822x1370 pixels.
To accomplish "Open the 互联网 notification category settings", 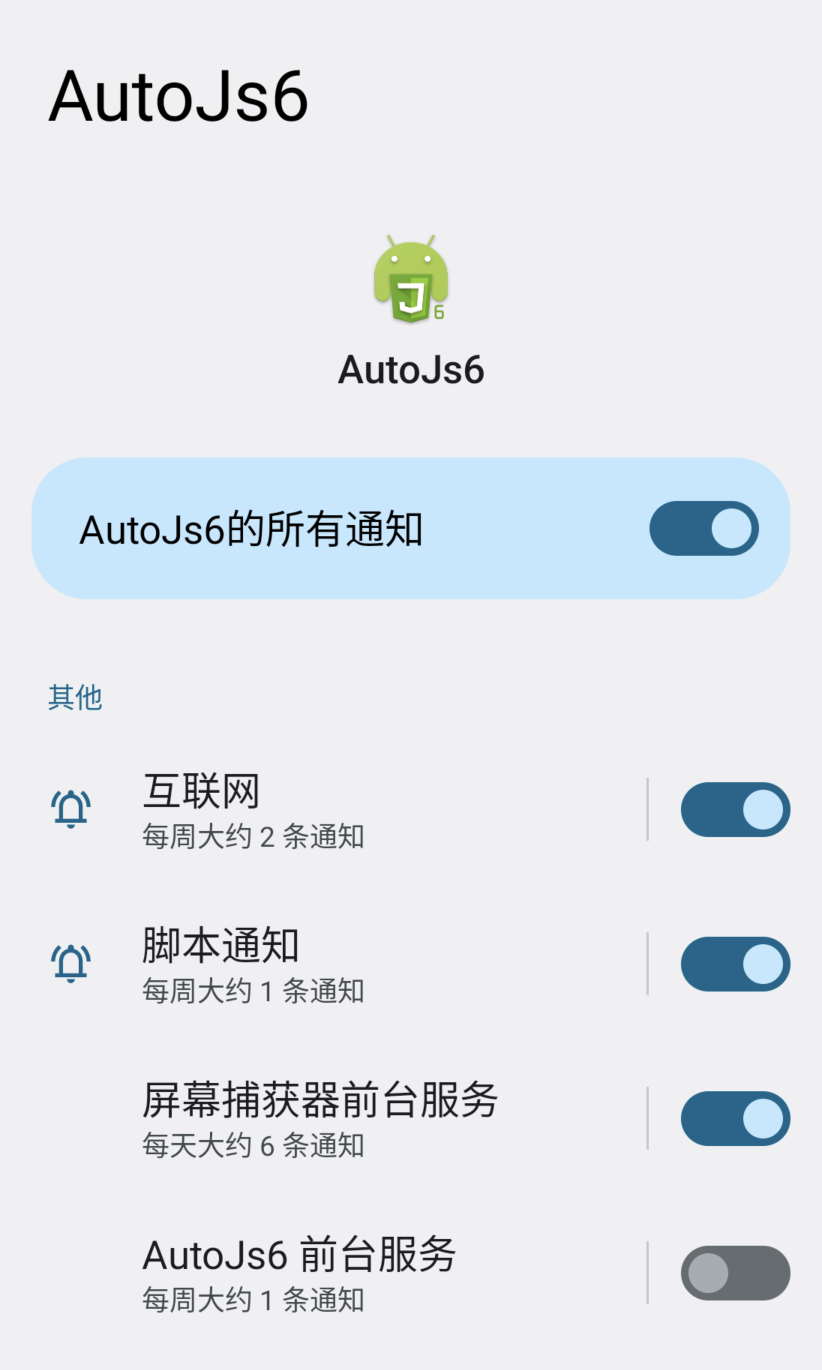I will point(300,809).
